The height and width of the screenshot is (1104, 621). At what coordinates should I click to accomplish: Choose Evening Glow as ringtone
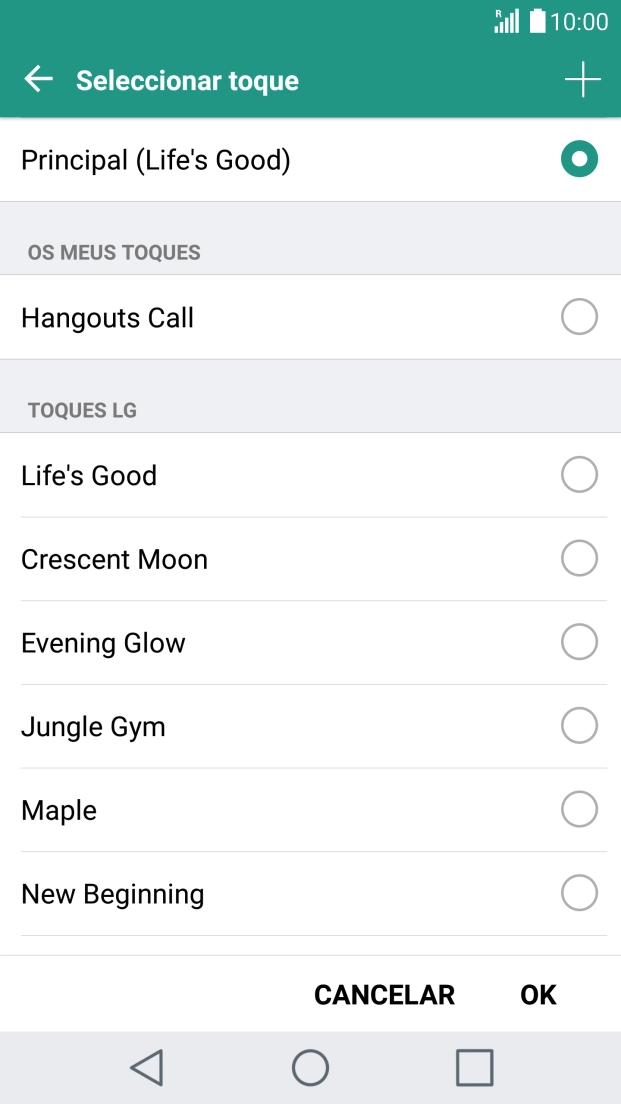(579, 643)
